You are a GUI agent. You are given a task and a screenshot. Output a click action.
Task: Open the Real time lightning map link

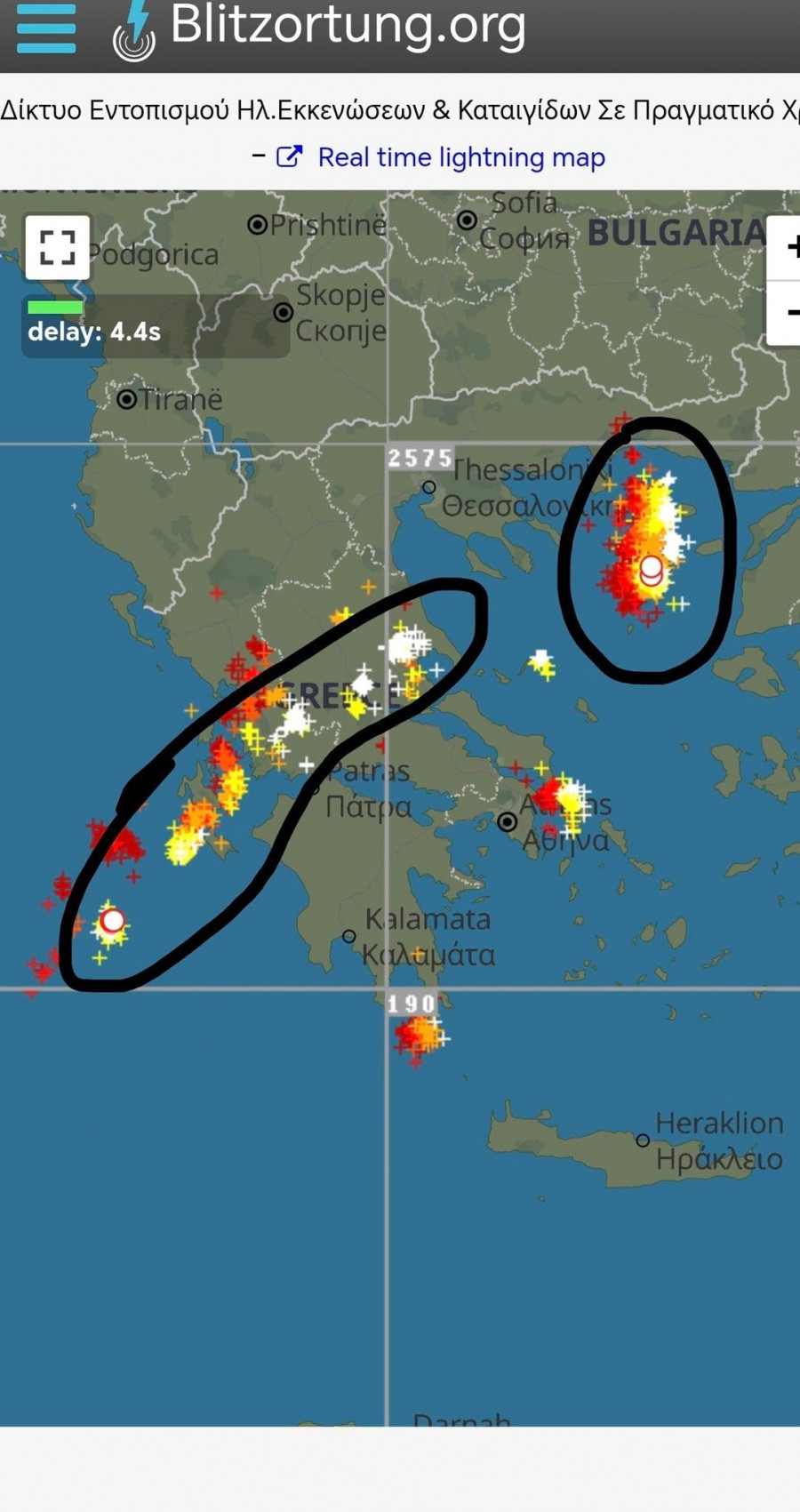(x=460, y=157)
